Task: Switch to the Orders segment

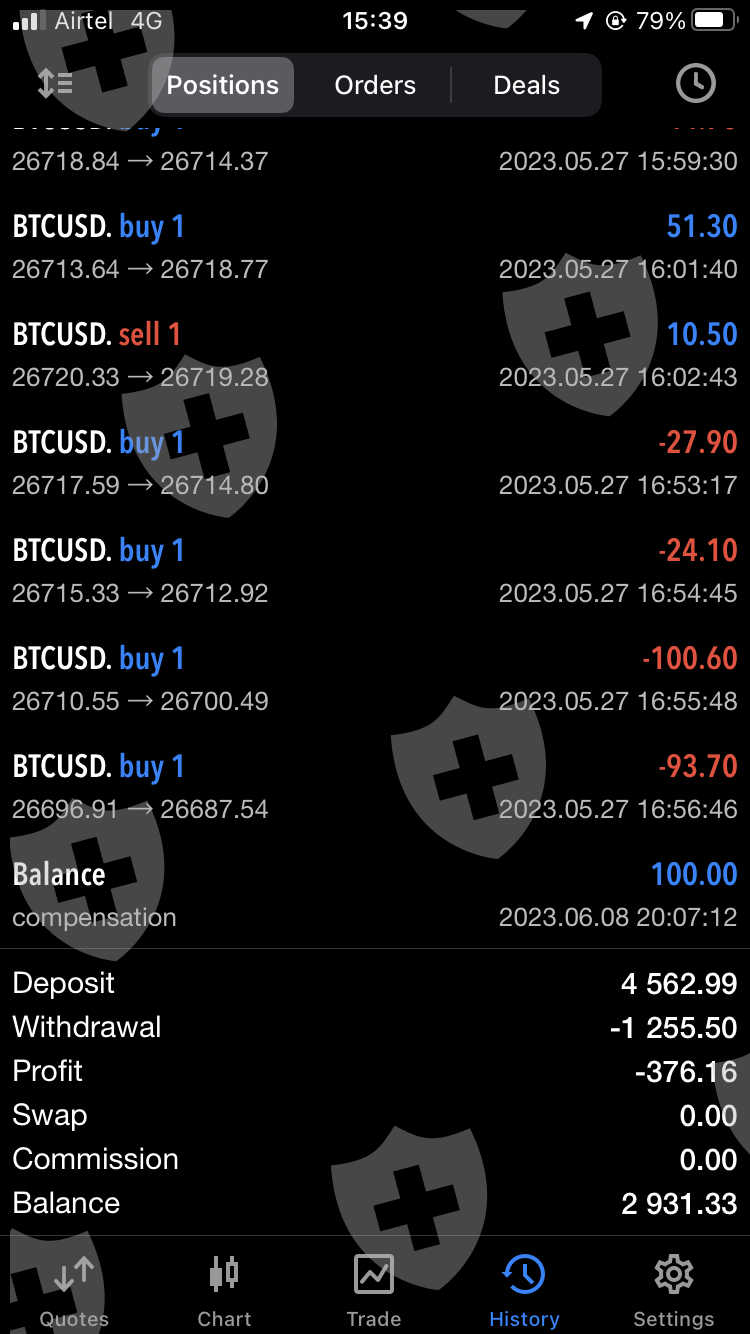Action: coord(375,85)
